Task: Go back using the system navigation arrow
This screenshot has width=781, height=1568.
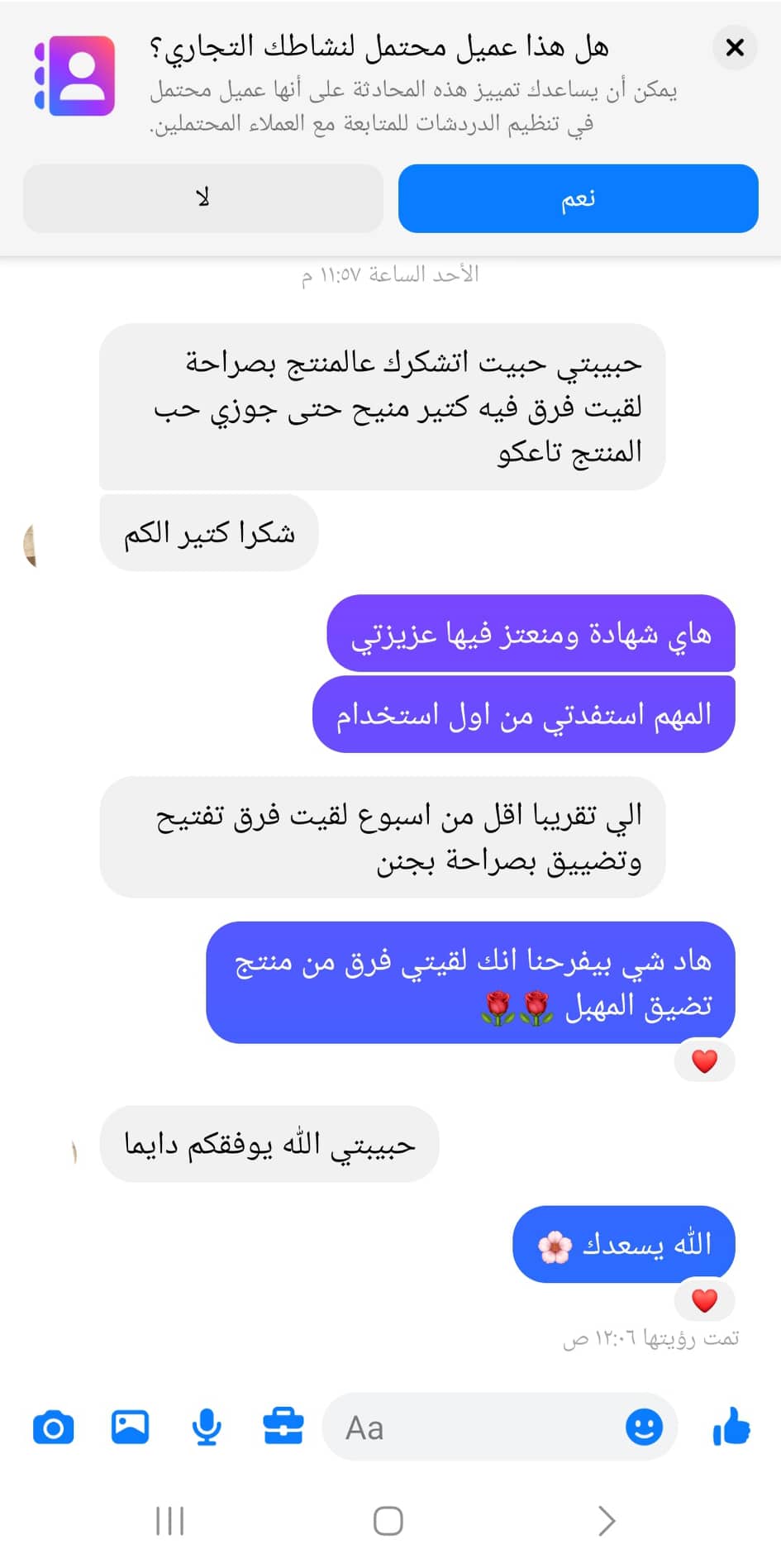Action: pyautogui.click(x=607, y=1520)
